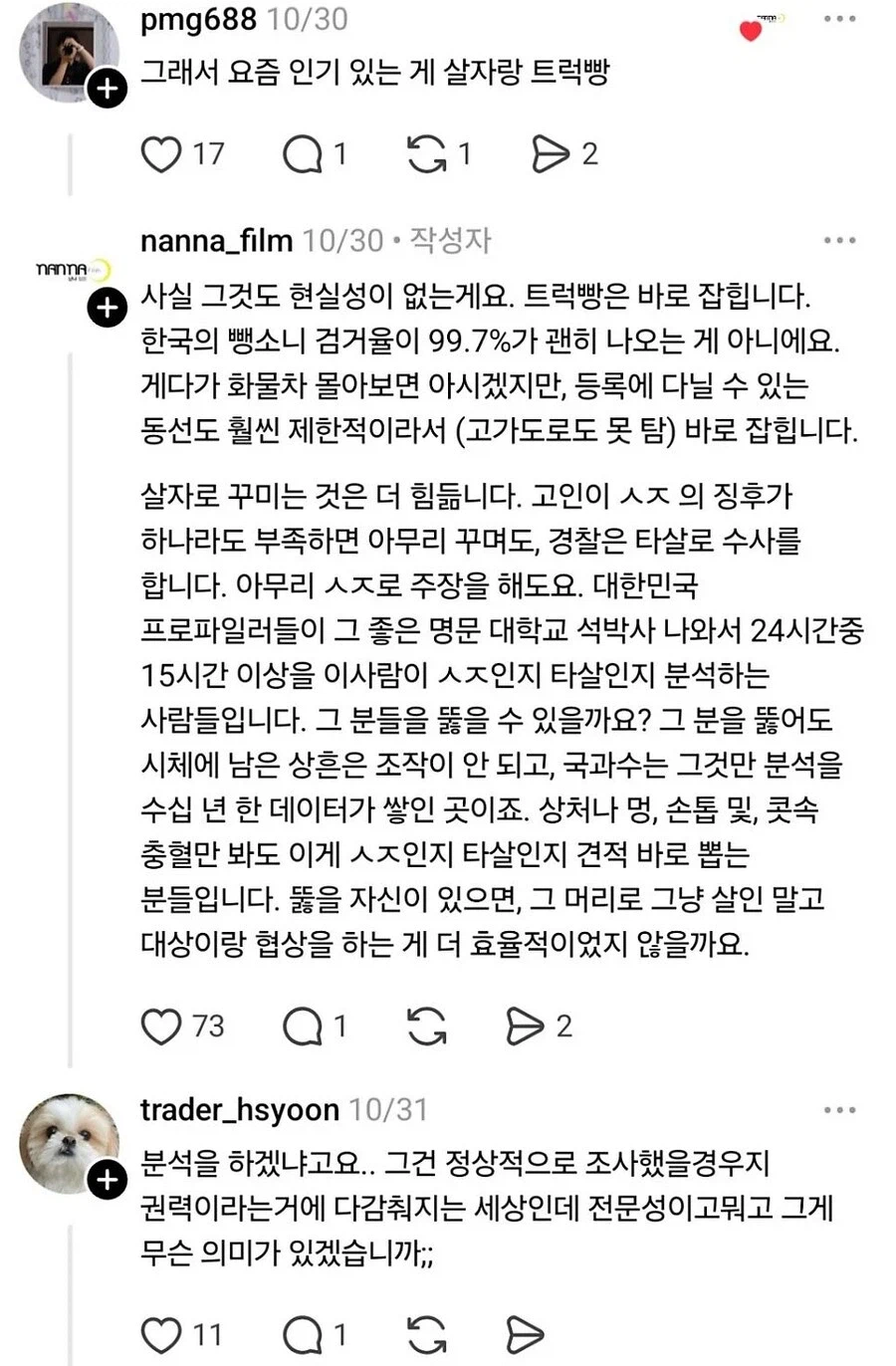Like nanna_film's reply
The image size is (896, 1366).
[x=161, y=1026]
